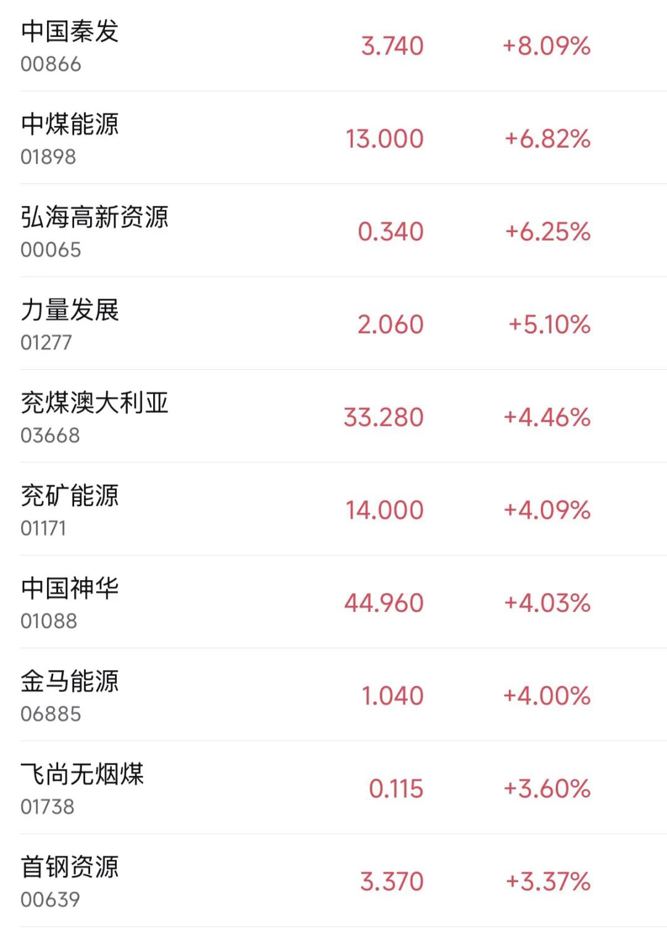Open the 兖煤澳大利亚 03668 stock row
Image resolution: width=667 pixels, height=939 pixels.
[333, 417]
